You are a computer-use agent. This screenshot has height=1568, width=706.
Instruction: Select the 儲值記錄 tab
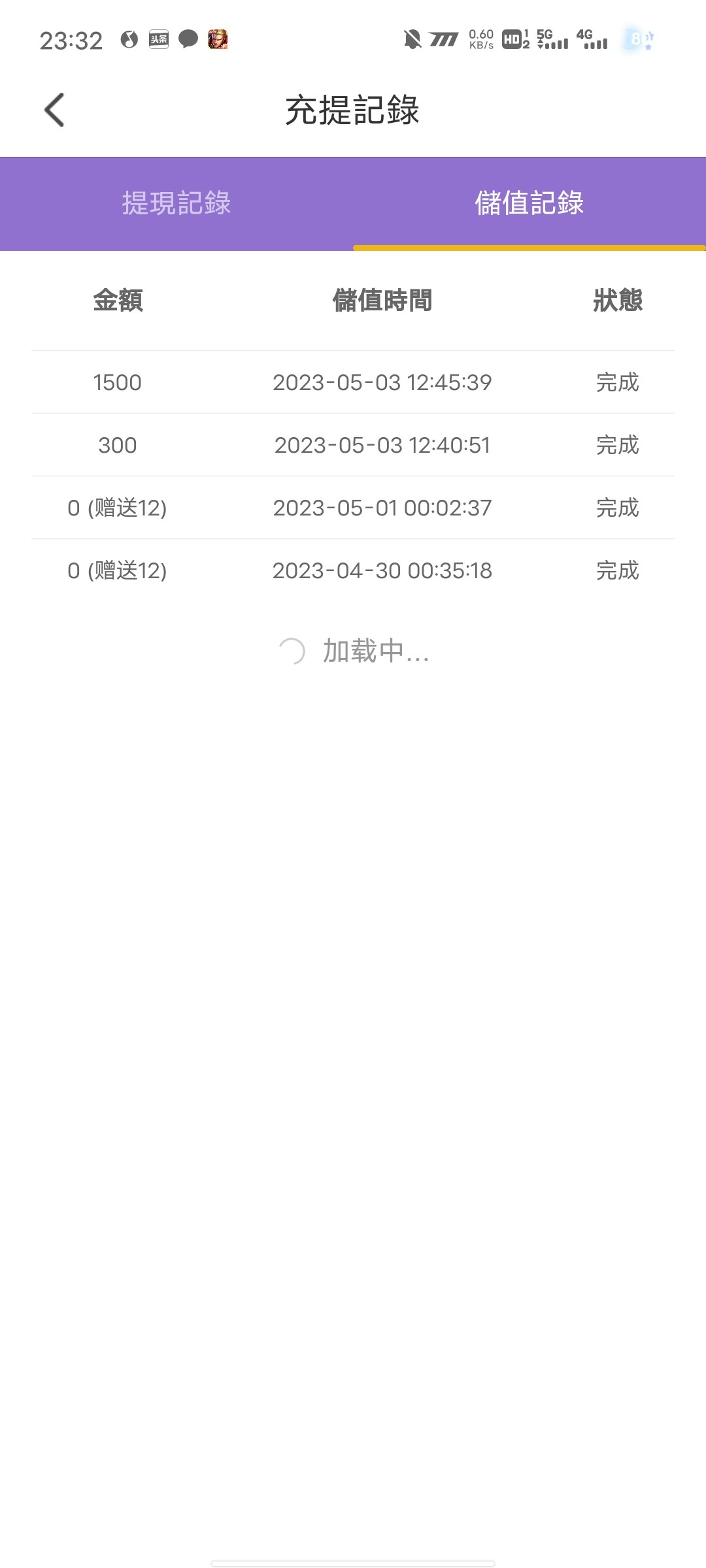pyautogui.click(x=529, y=203)
